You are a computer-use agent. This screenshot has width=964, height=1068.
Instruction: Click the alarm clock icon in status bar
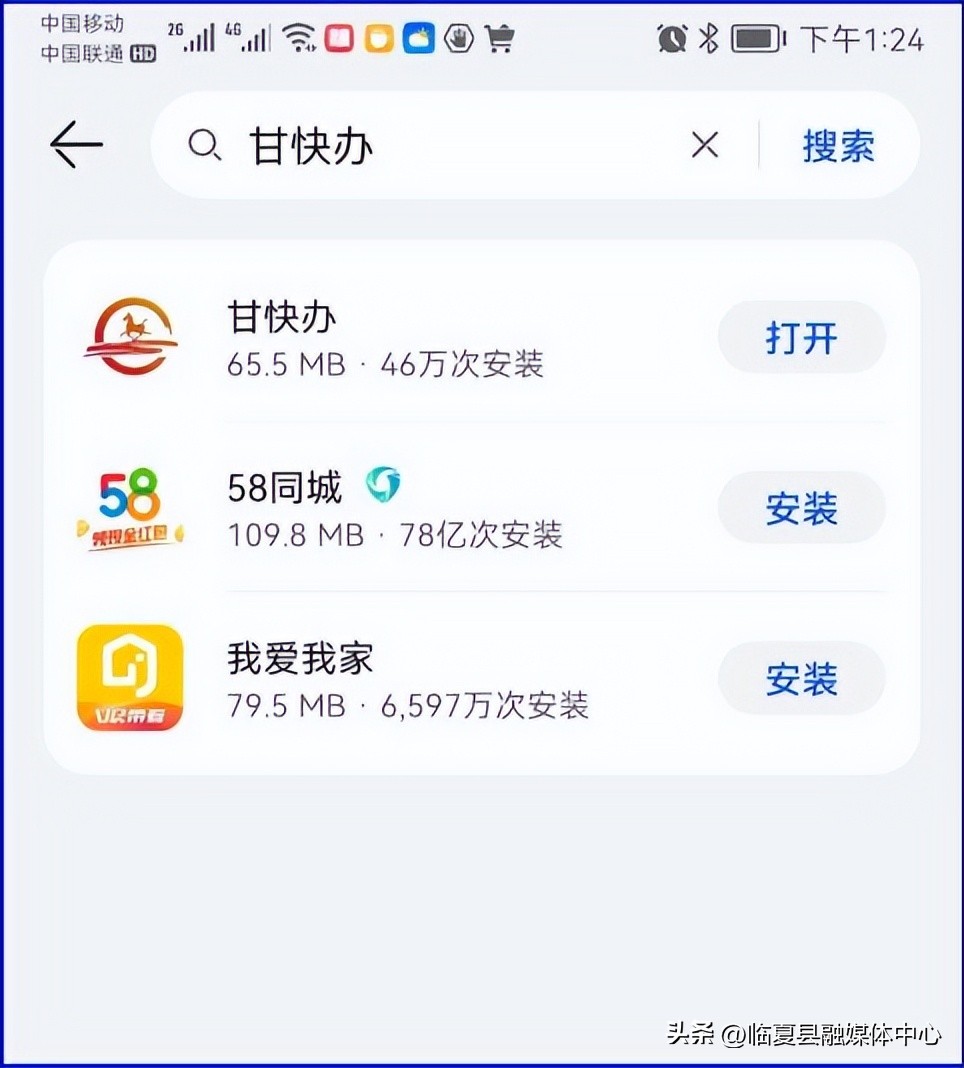(674, 38)
